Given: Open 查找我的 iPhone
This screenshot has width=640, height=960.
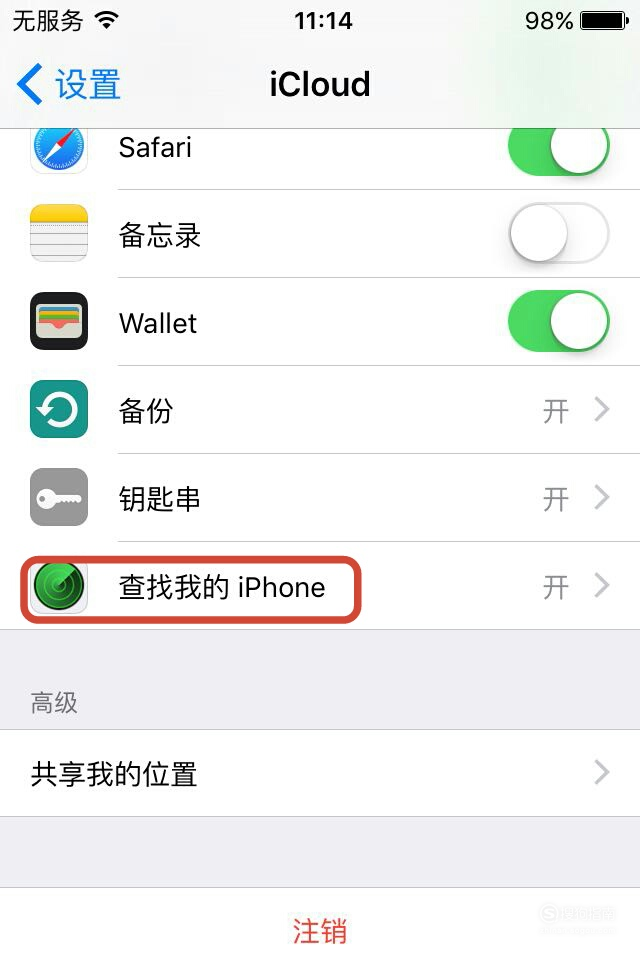Looking at the screenshot, I should [320, 587].
